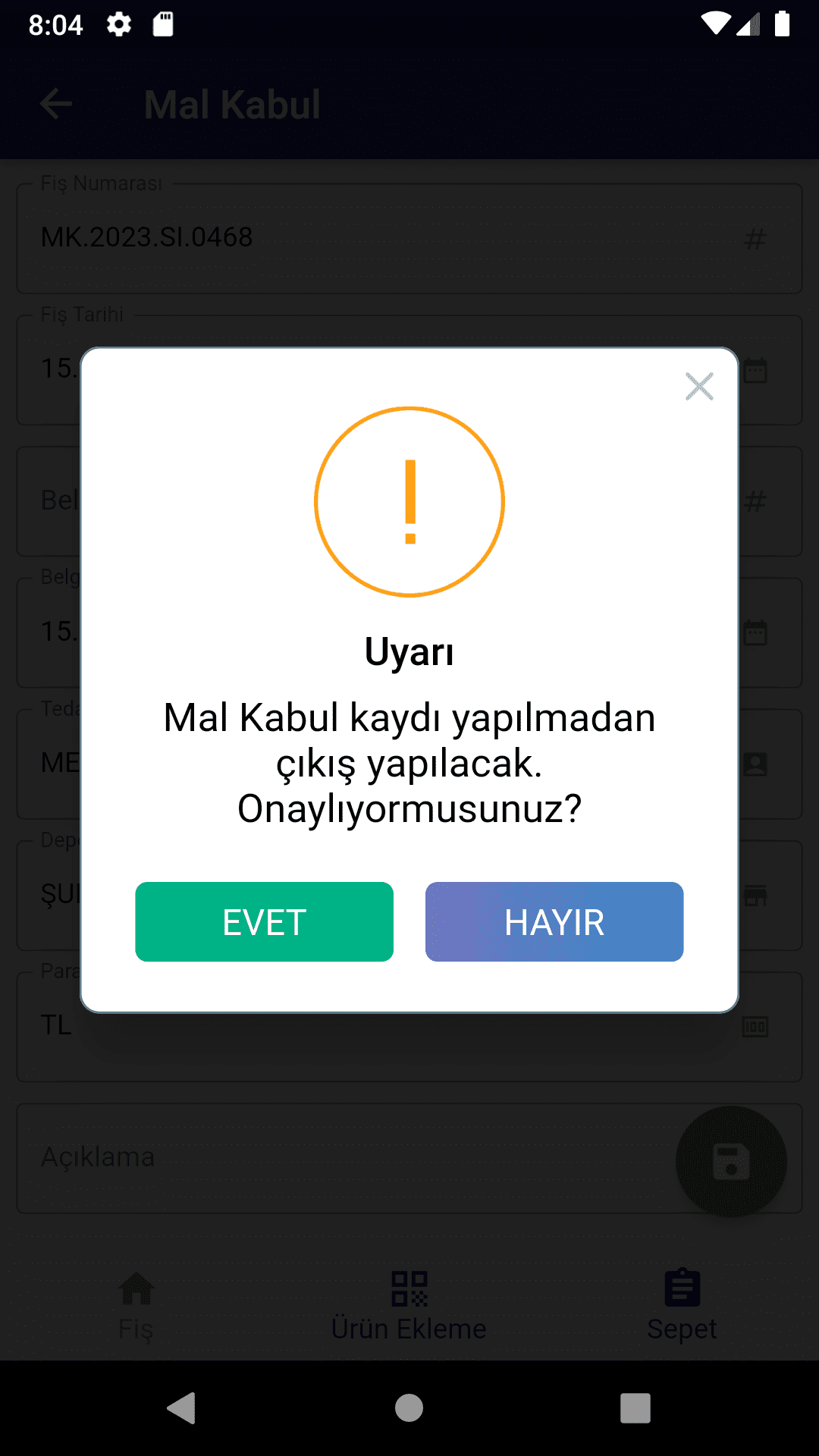Close the Uyarı warning dialog
Viewport: 819px width, 1456px height.
(698, 386)
